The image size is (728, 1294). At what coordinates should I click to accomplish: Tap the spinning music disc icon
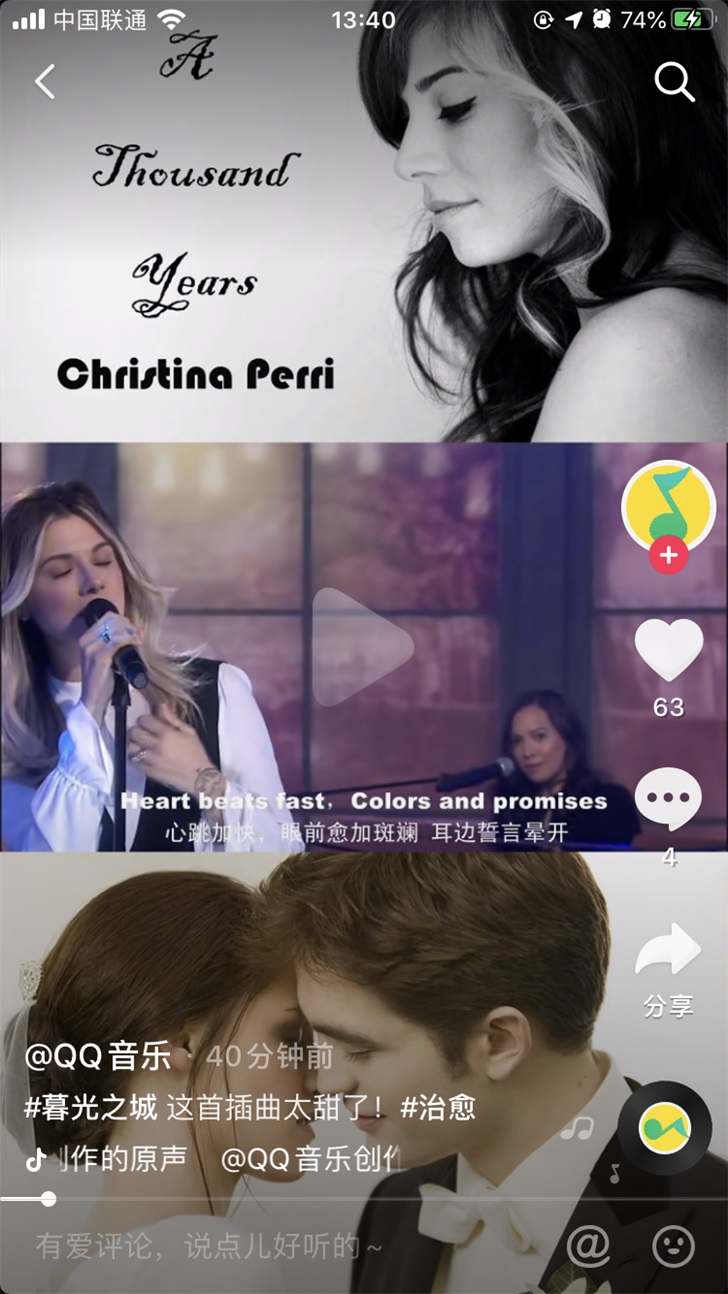(x=664, y=1129)
